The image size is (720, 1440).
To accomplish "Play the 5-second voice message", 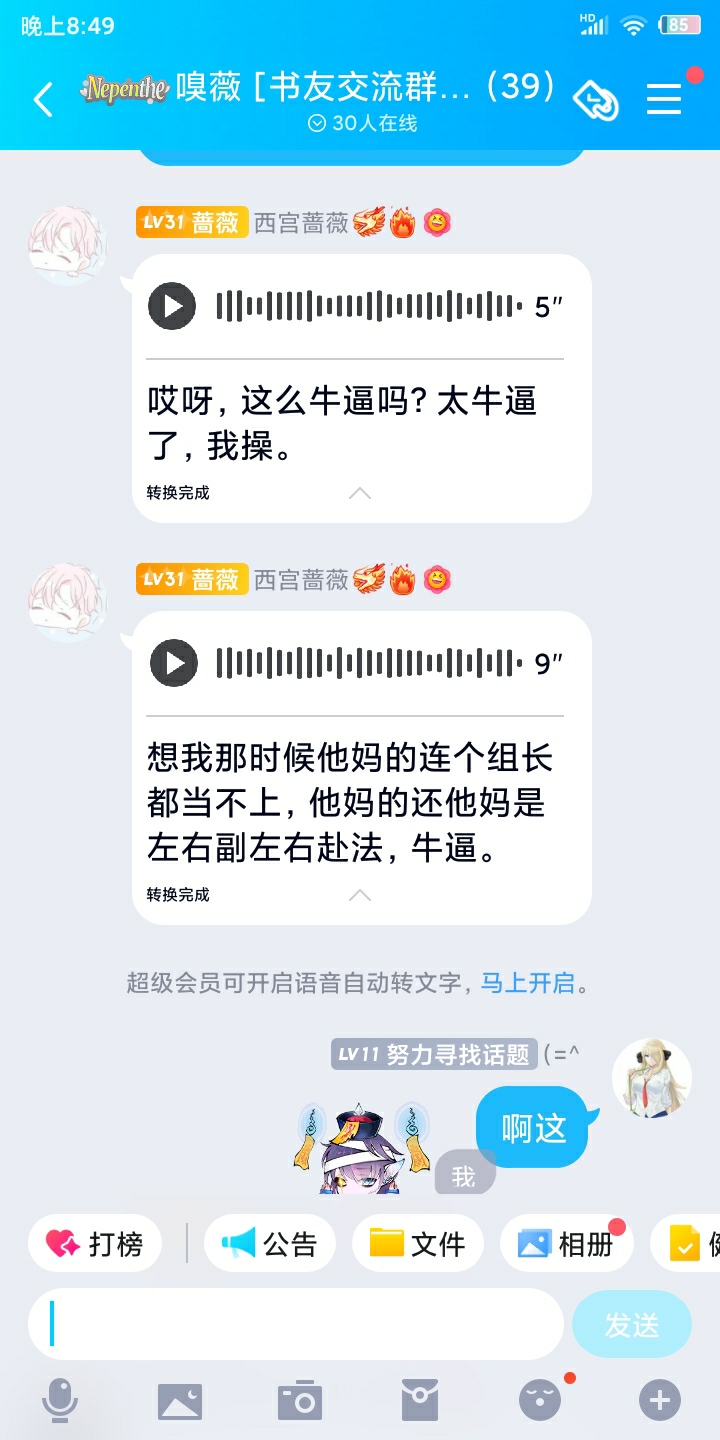I will [173, 306].
